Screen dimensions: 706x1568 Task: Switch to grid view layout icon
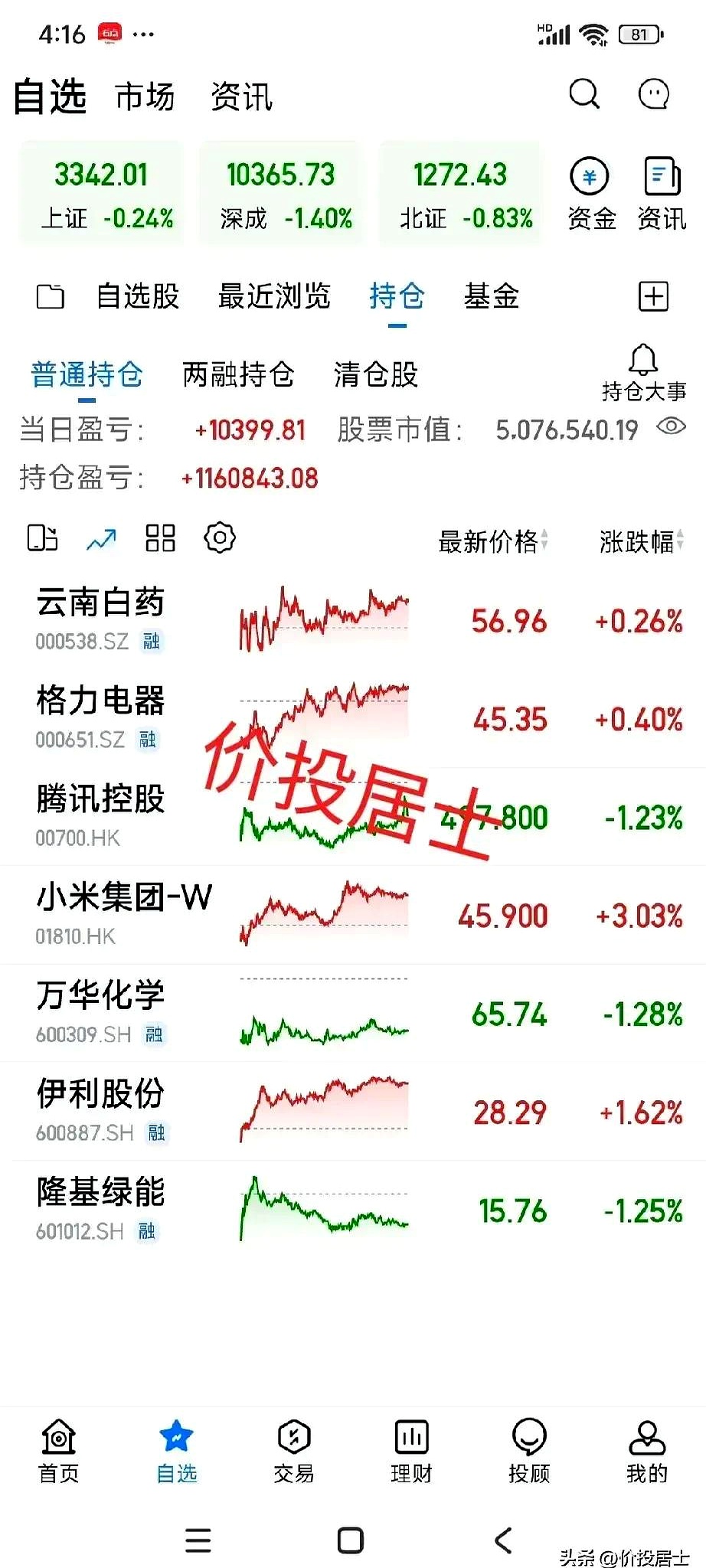click(159, 537)
